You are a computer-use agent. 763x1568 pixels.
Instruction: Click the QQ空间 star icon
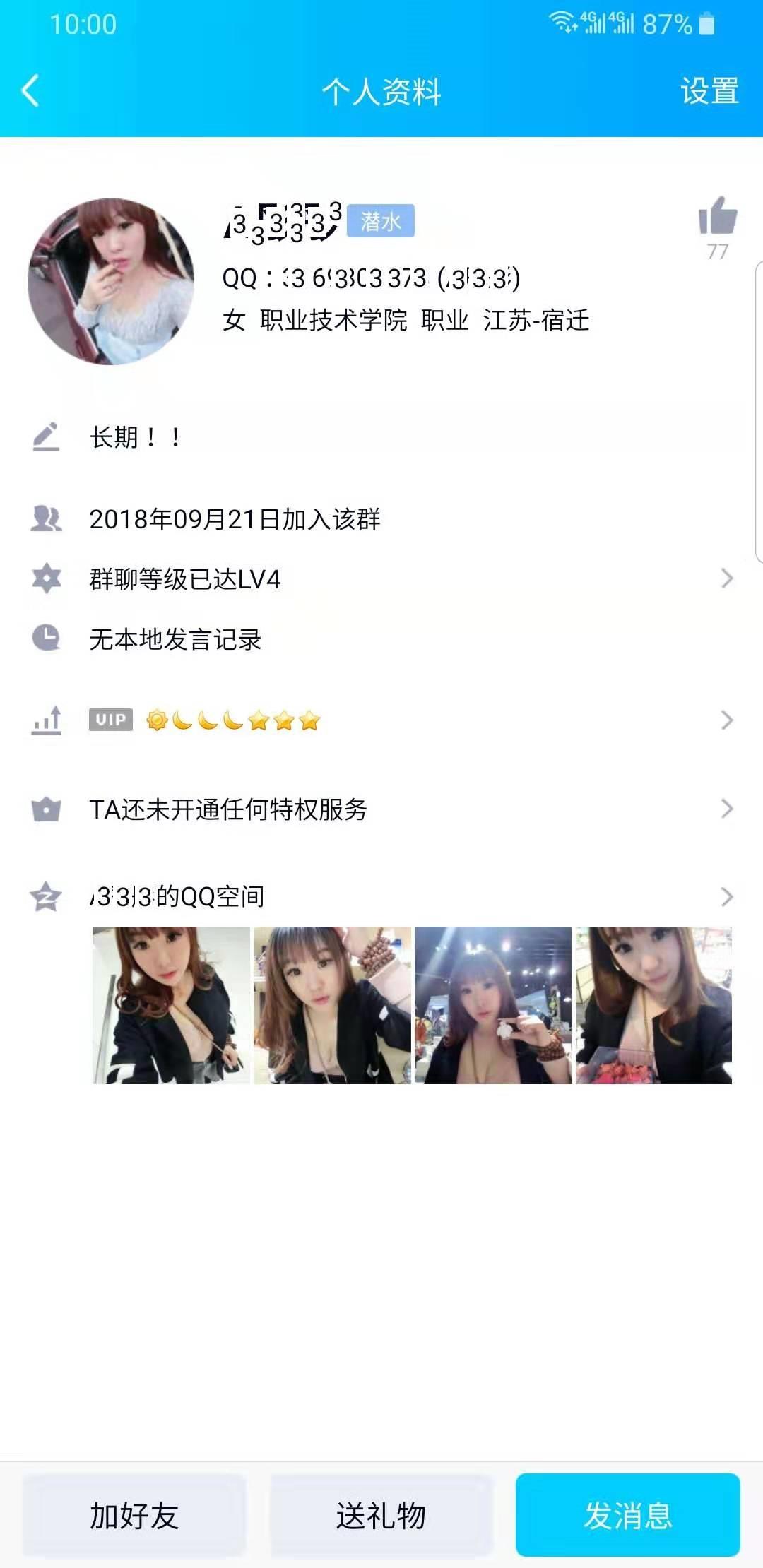point(45,896)
